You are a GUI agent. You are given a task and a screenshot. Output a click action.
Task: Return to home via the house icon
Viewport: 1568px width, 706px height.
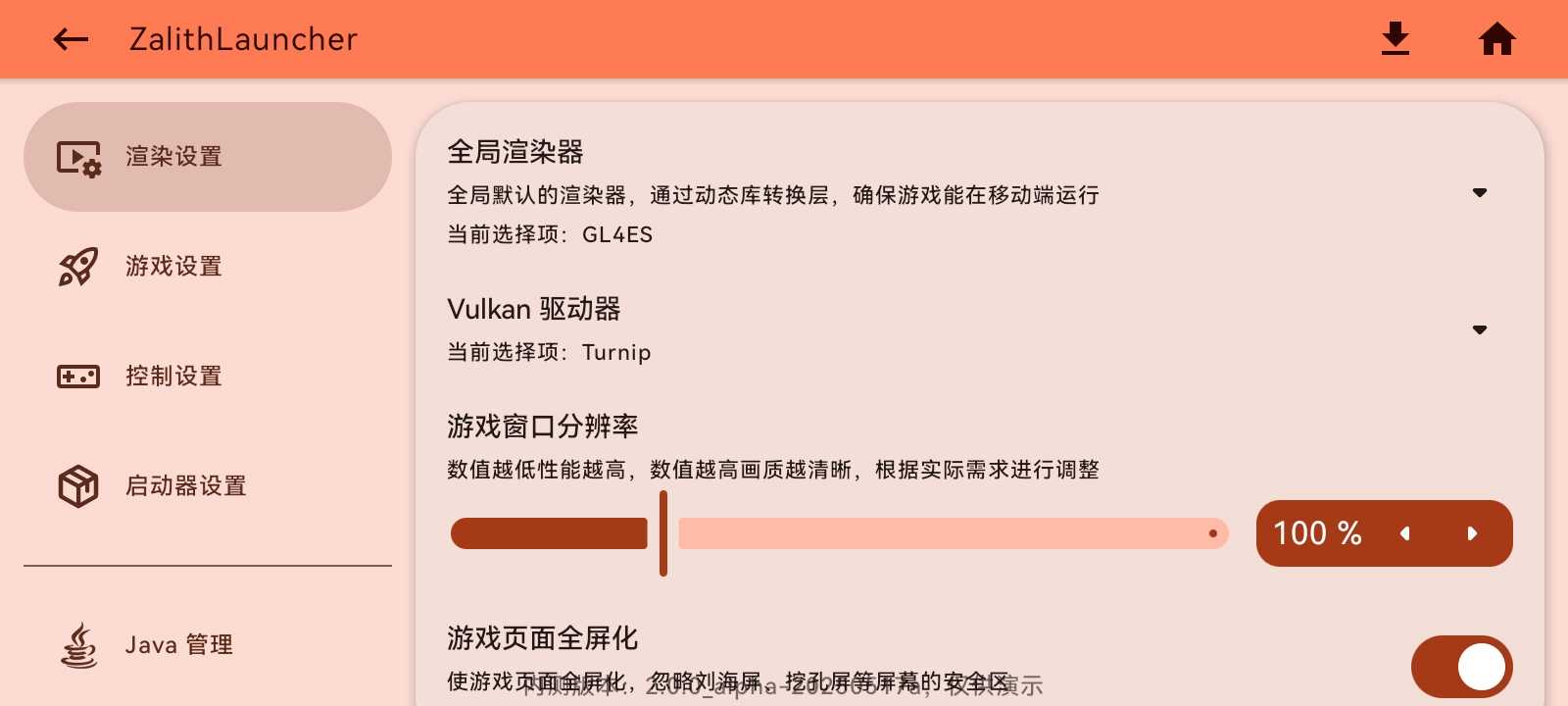pos(1496,39)
